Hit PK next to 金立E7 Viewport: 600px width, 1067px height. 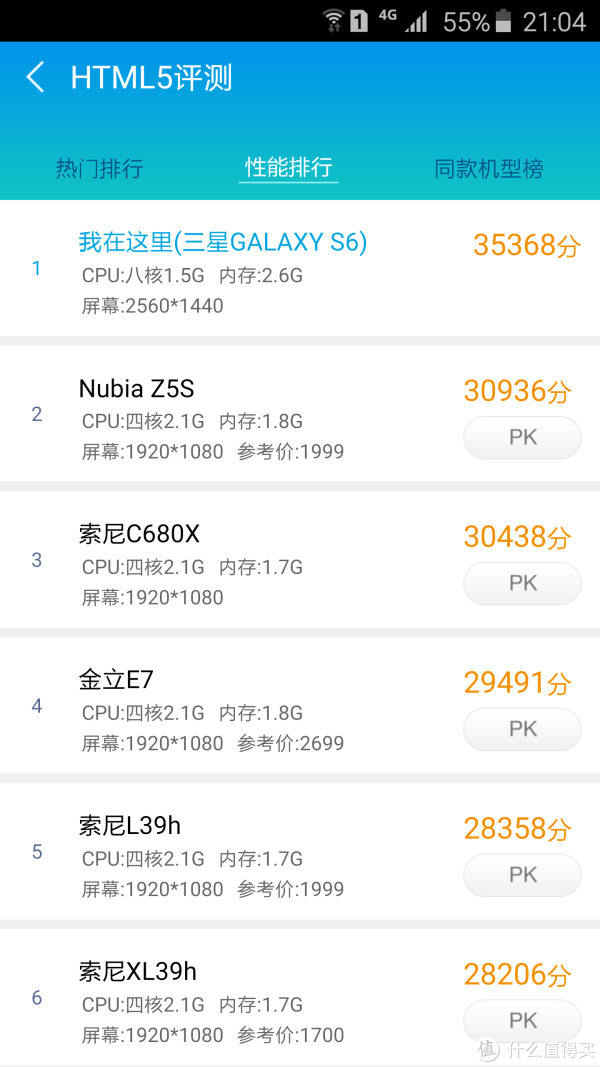click(522, 729)
